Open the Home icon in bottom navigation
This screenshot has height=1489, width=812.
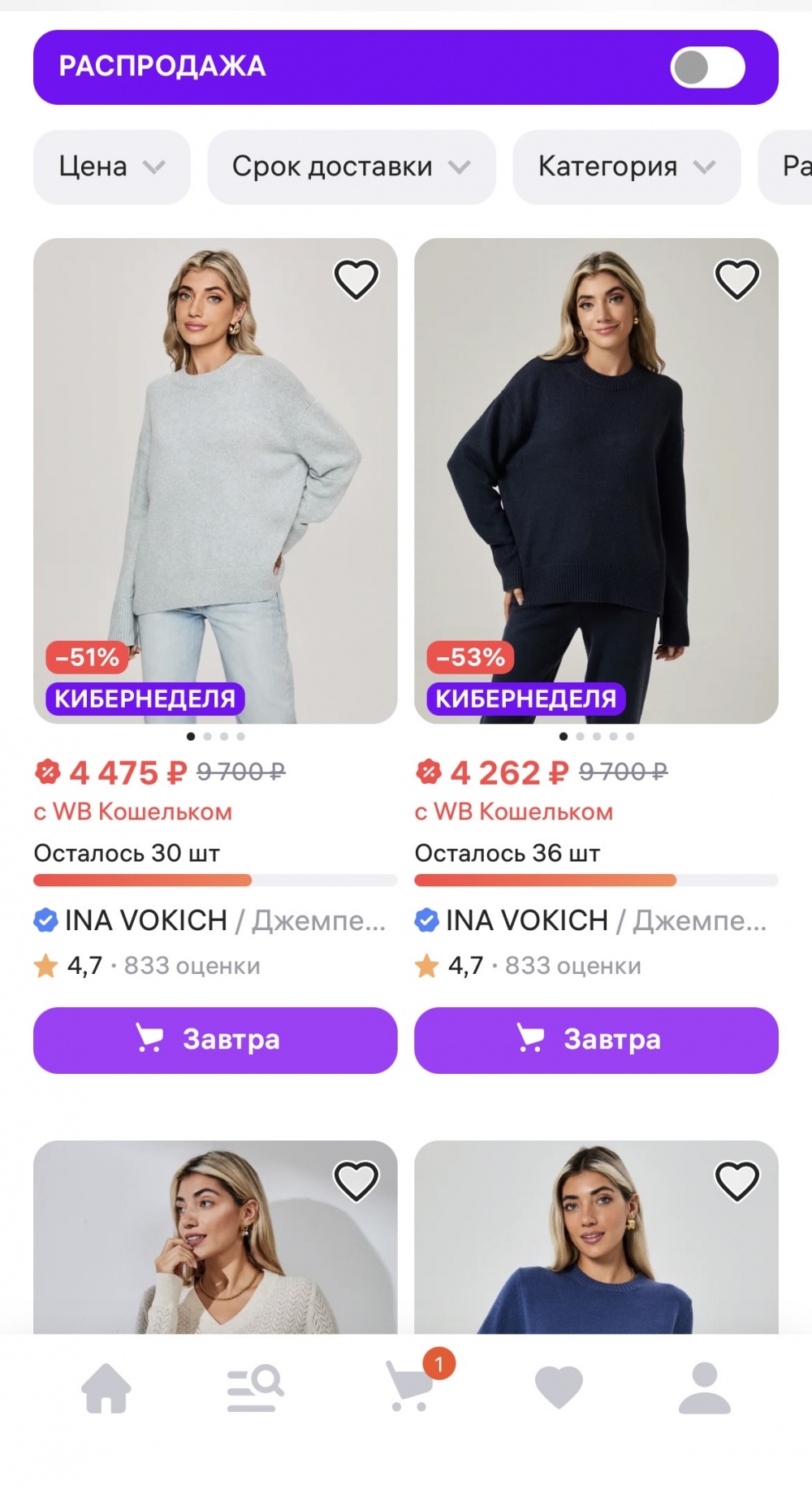[106, 1387]
